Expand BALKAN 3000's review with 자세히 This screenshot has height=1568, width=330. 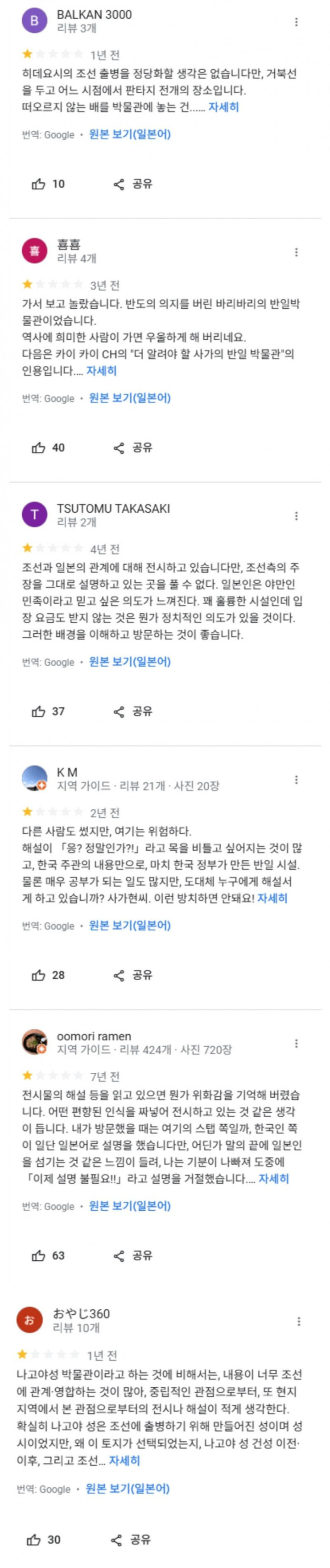pyautogui.click(x=224, y=107)
